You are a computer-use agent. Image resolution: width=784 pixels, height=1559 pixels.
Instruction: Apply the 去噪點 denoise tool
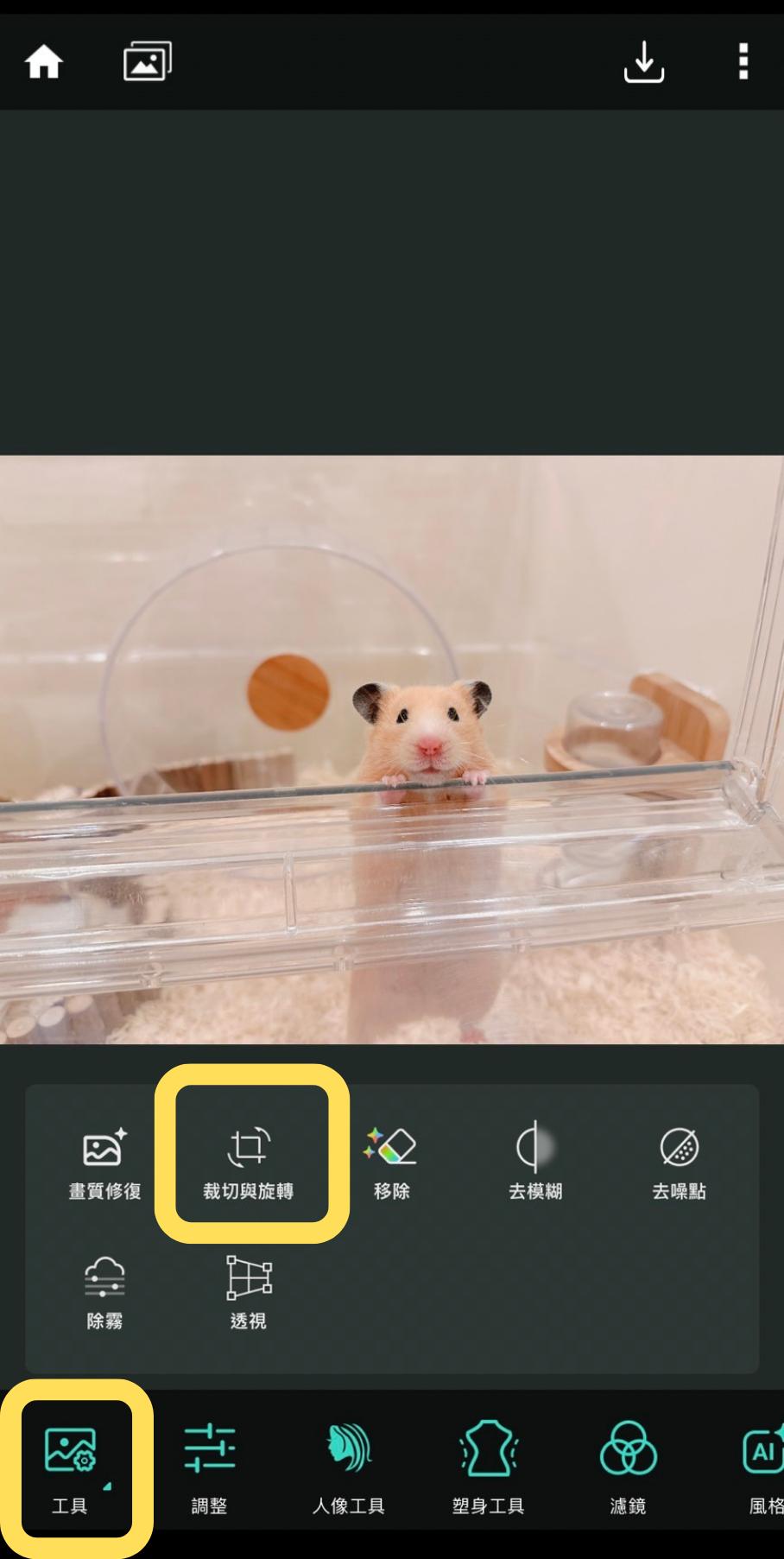679,1163
